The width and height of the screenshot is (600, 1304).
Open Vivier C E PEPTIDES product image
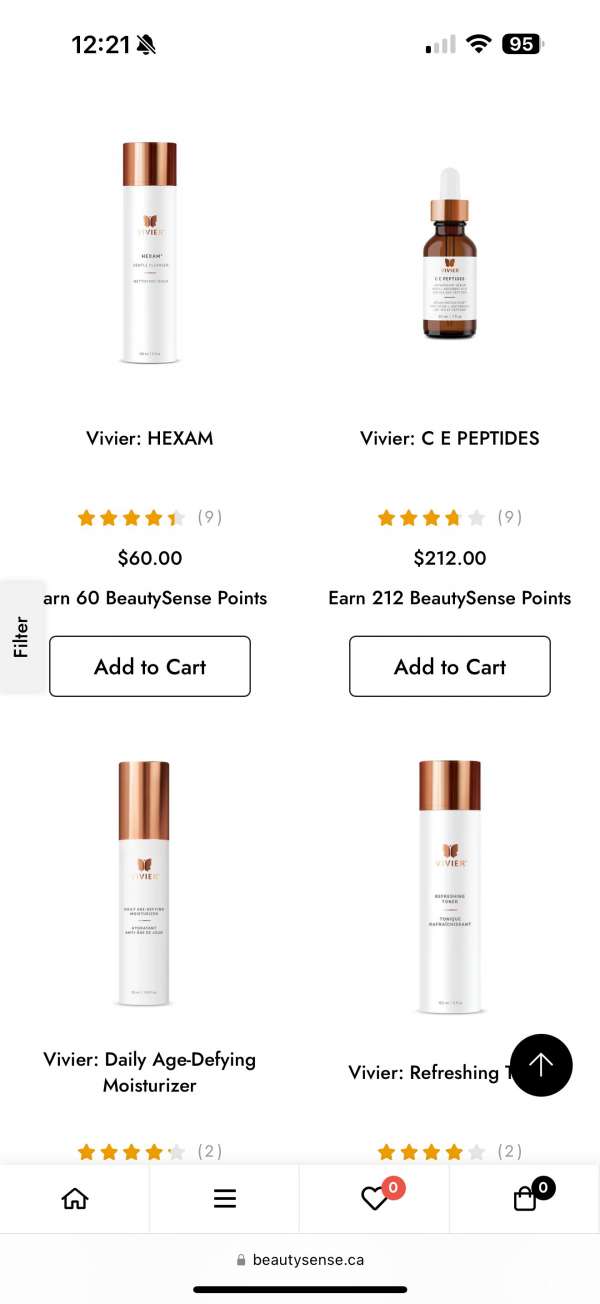450,253
